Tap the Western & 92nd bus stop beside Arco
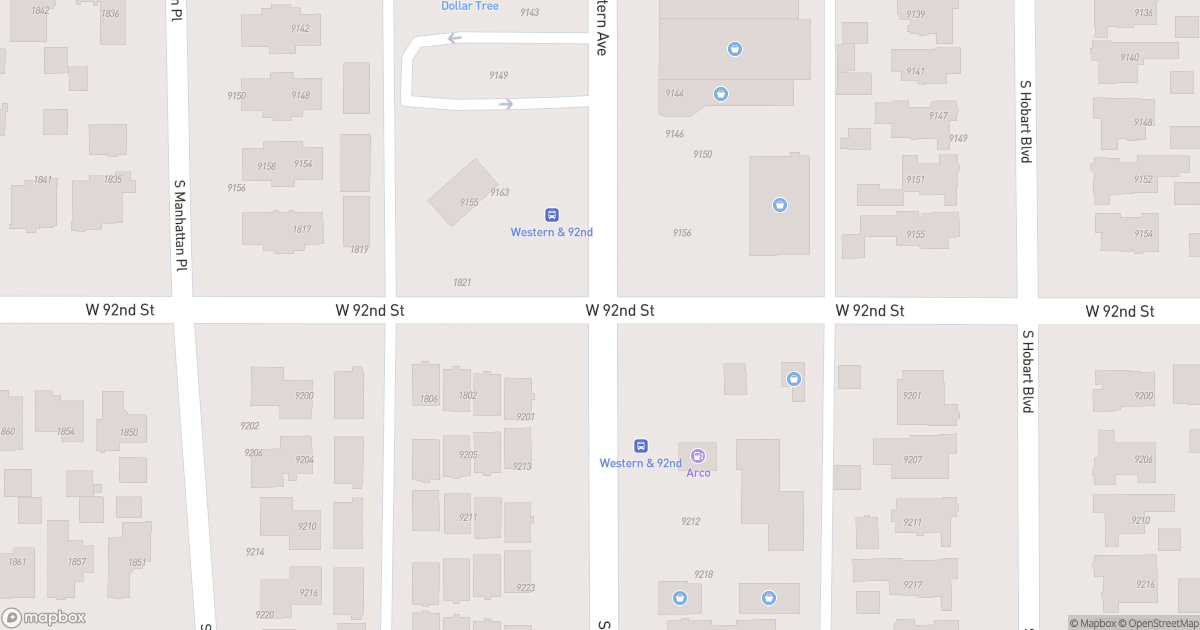The image size is (1200, 630). point(641,446)
